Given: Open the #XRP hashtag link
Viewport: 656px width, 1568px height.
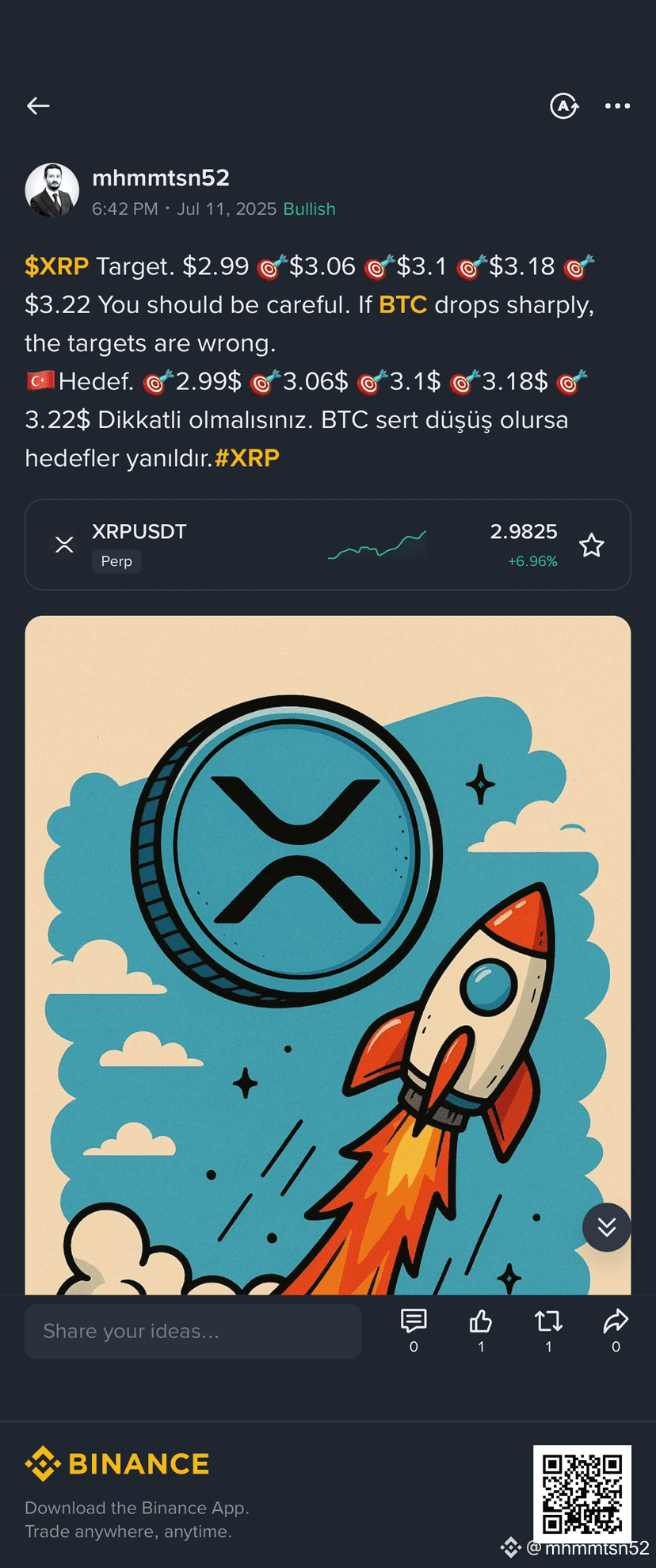Looking at the screenshot, I should pyautogui.click(x=246, y=457).
